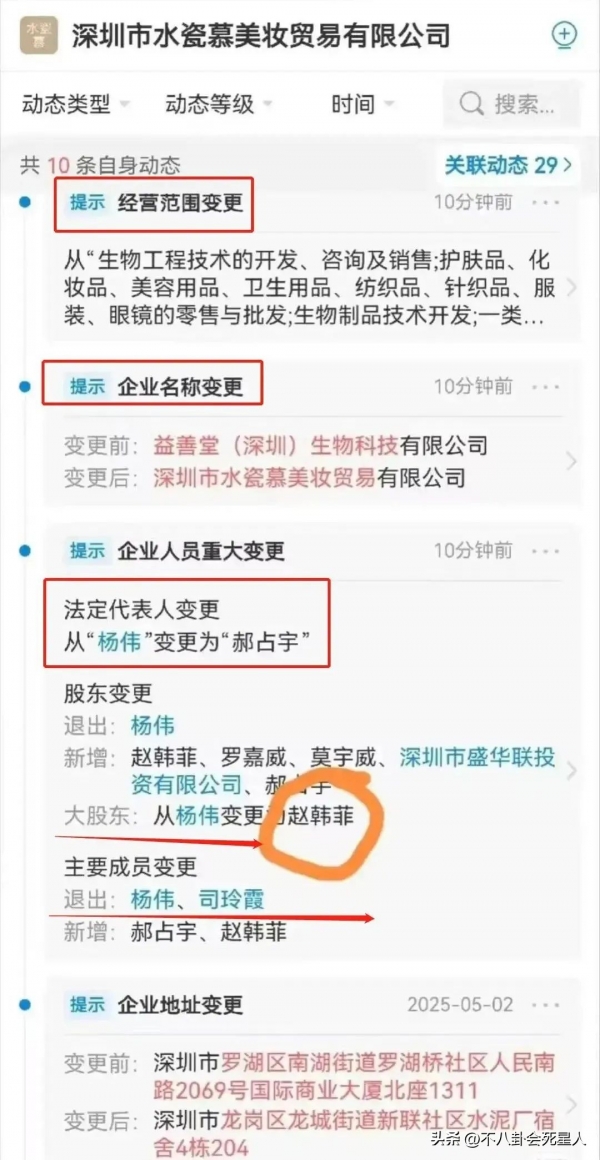Open overflow menu on 经营范围变更 card
The height and width of the screenshot is (1160, 600).
point(546,202)
